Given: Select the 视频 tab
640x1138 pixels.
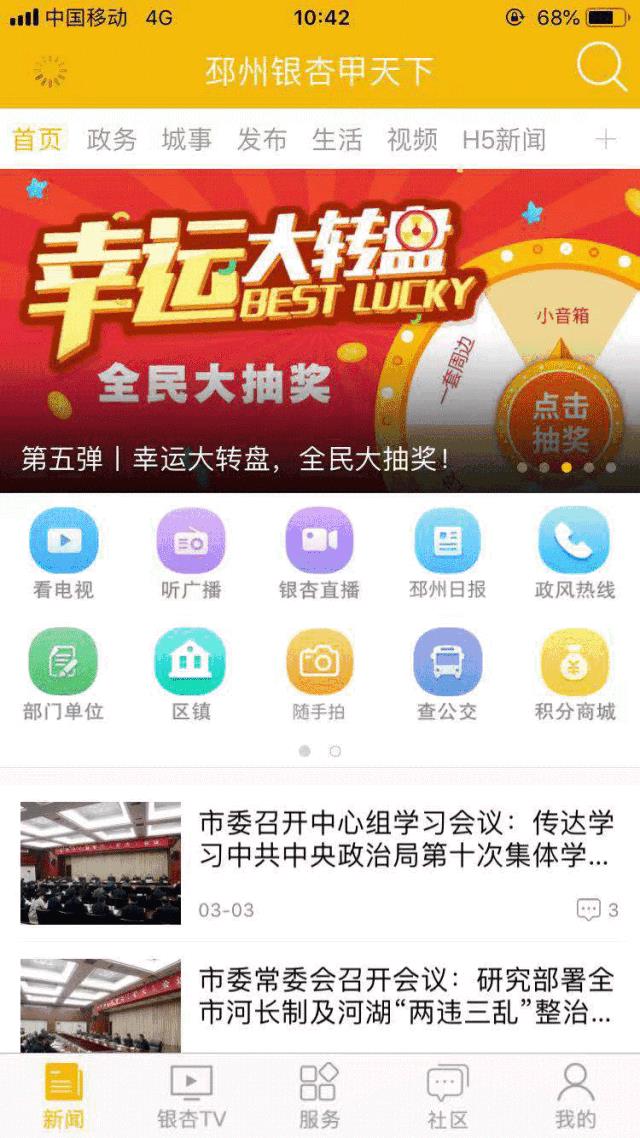Looking at the screenshot, I should click(412, 139).
